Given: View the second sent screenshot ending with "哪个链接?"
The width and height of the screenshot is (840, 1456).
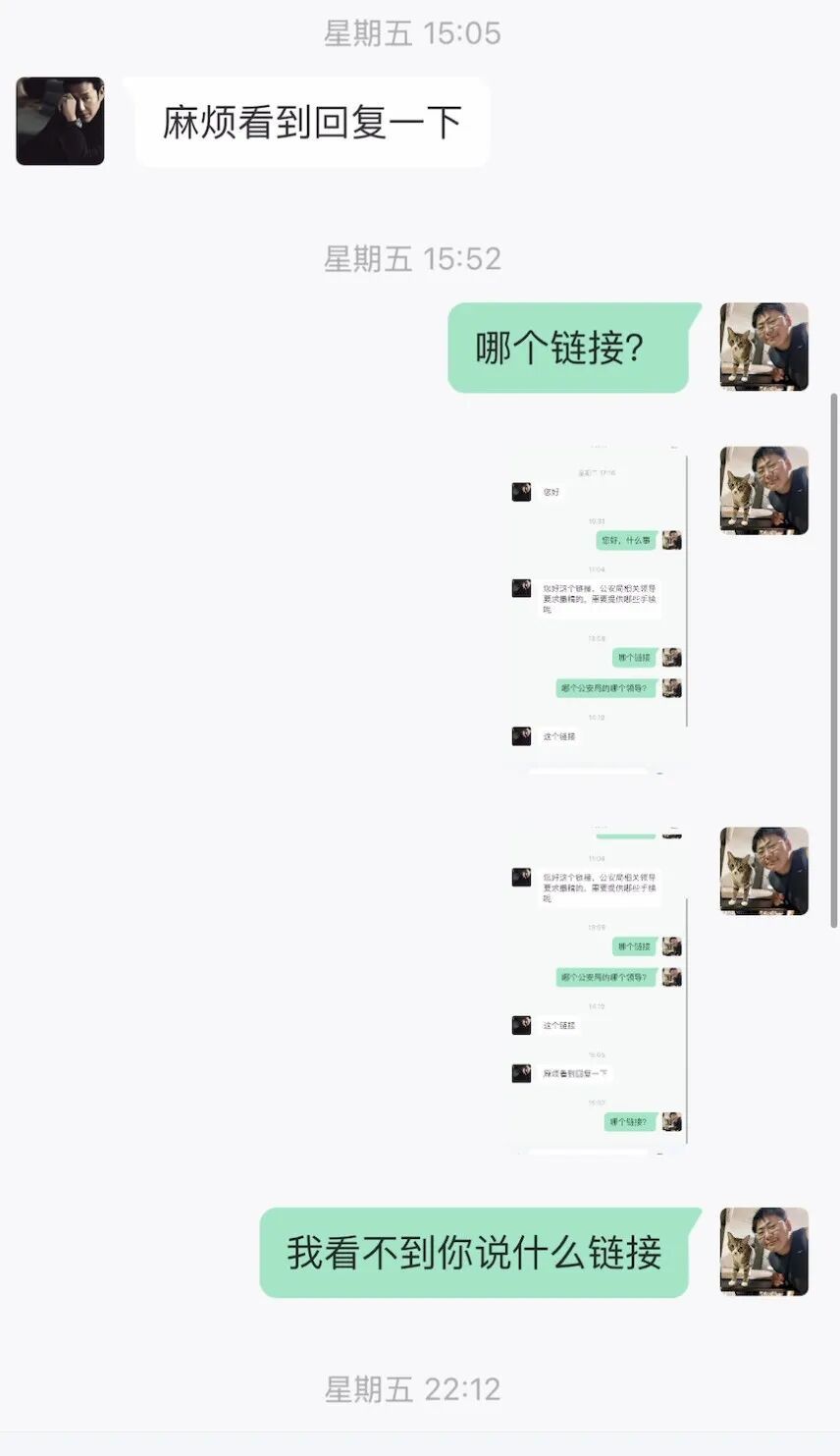Looking at the screenshot, I should [597, 987].
